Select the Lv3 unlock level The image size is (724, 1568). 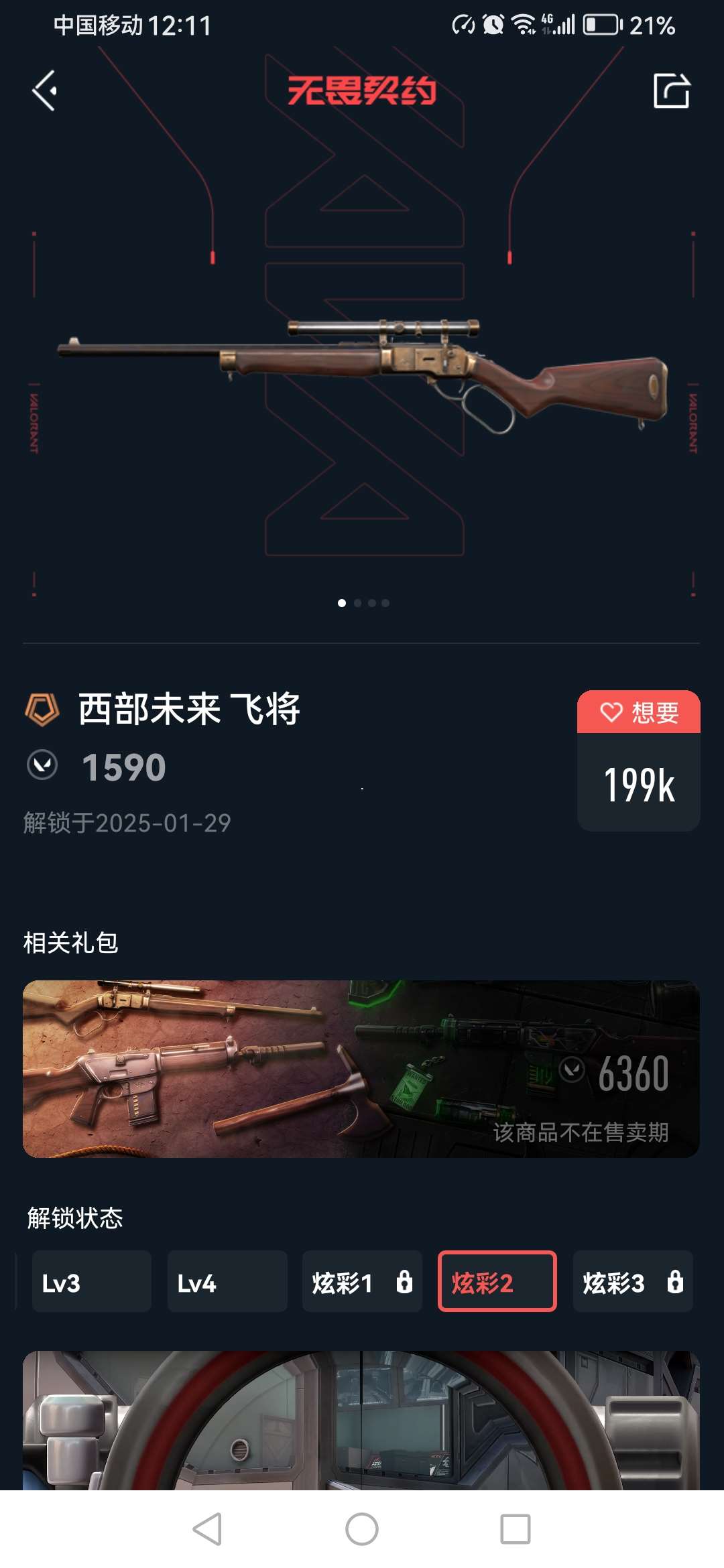coord(91,1281)
